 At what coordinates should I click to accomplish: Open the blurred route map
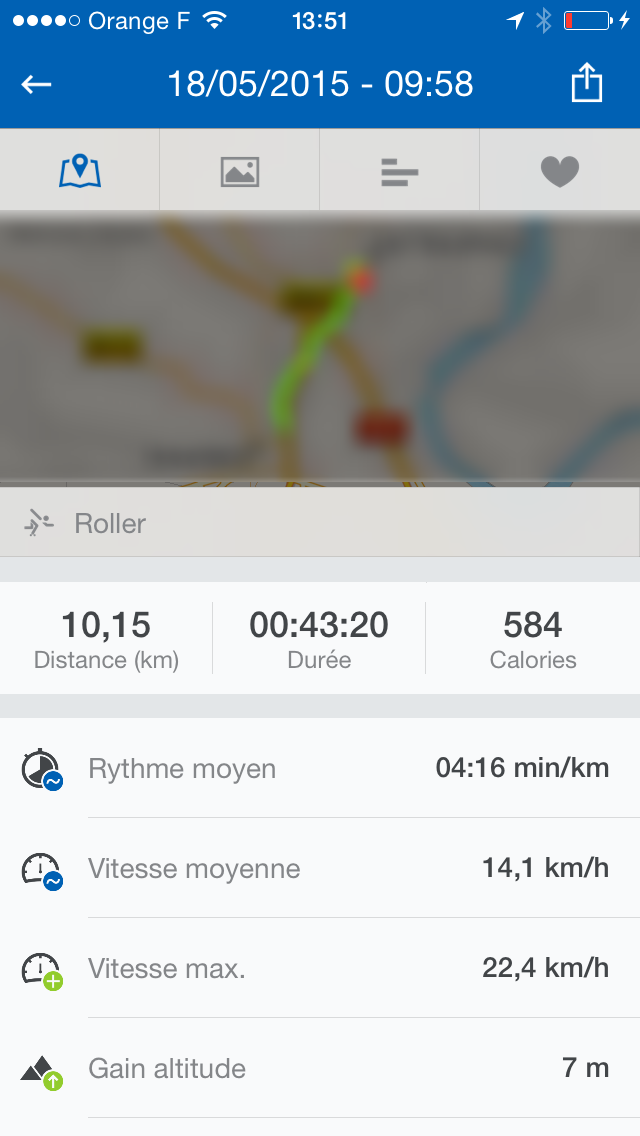point(320,348)
